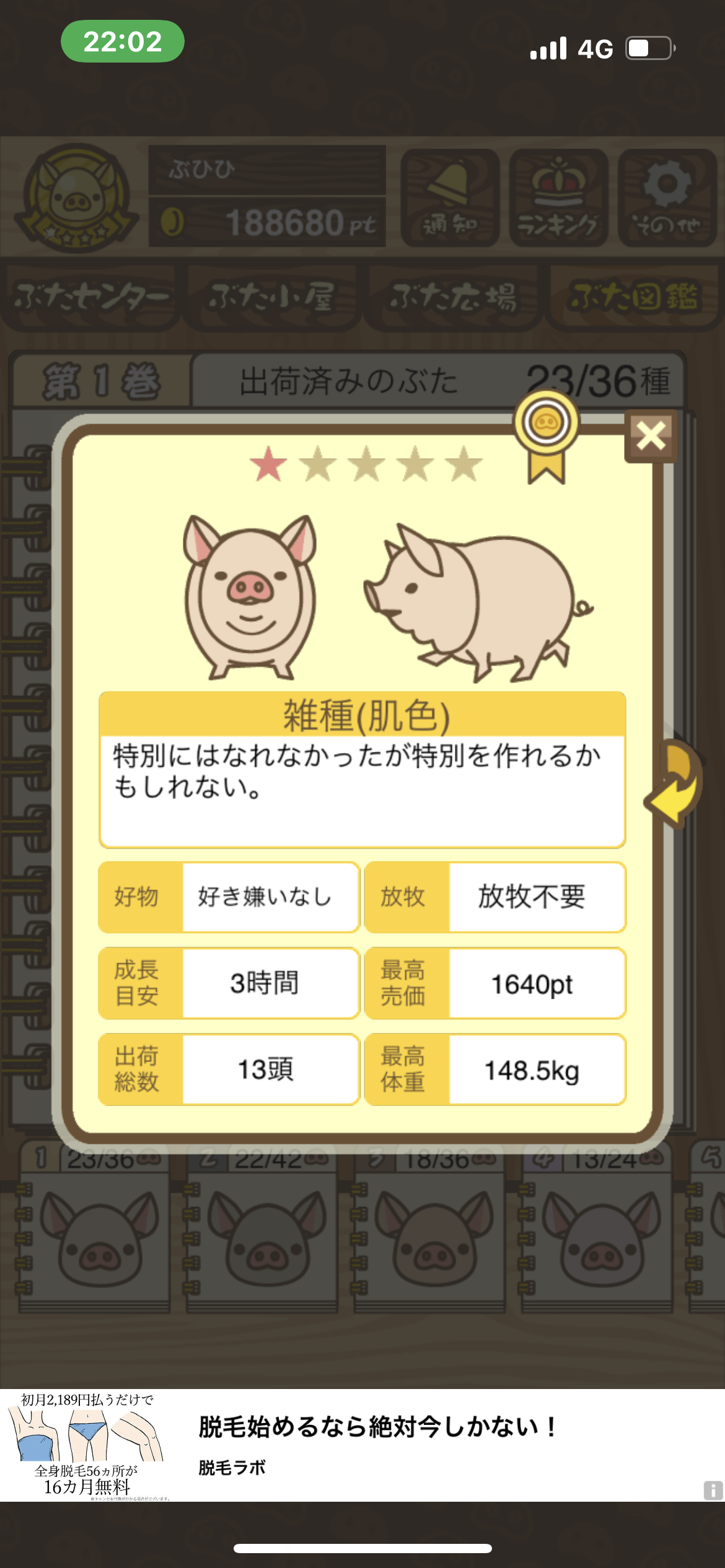Open the ad info icon
Image resolution: width=725 pixels, height=1568 pixels.
click(713, 1490)
